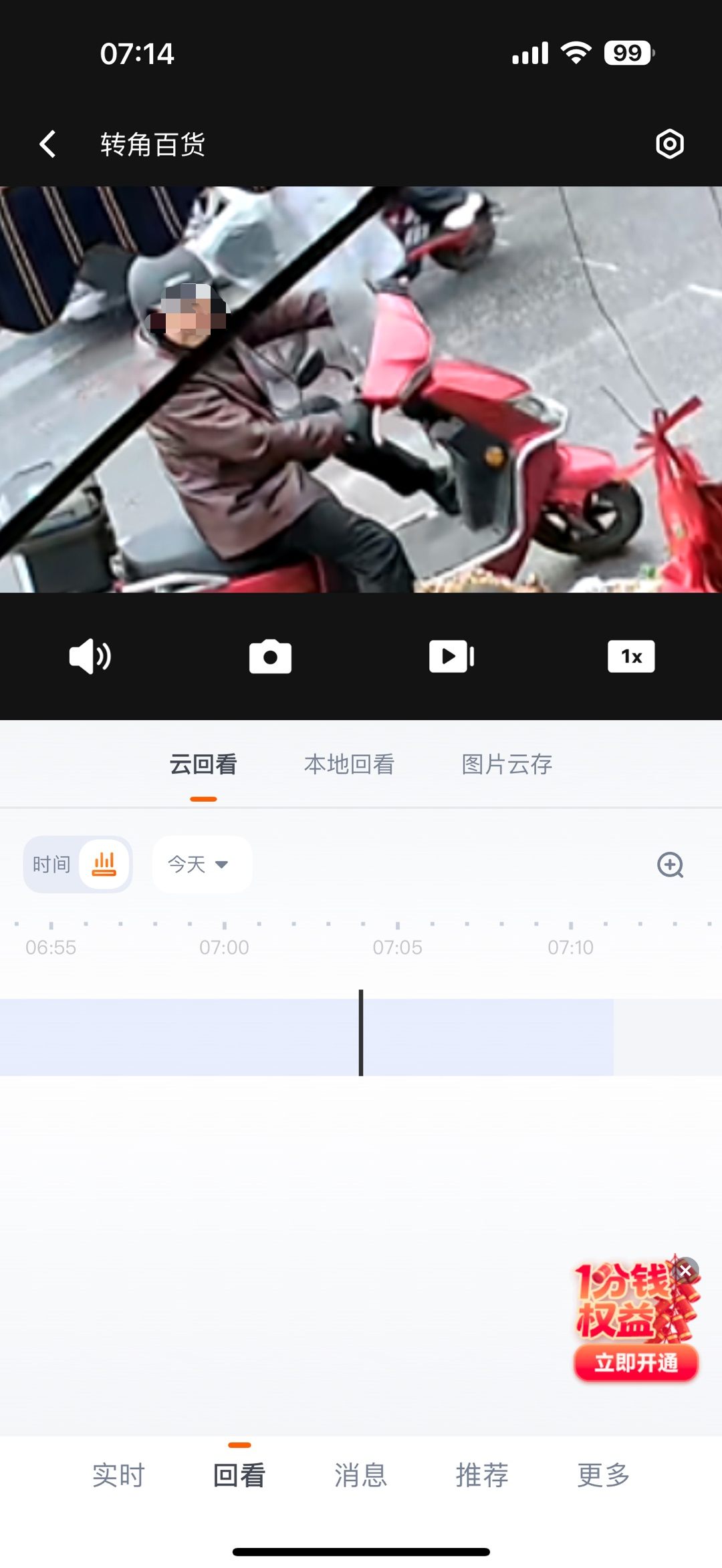Viewport: 722px width, 1568px height.
Task: Open the 图片云存 tab
Action: point(506,765)
